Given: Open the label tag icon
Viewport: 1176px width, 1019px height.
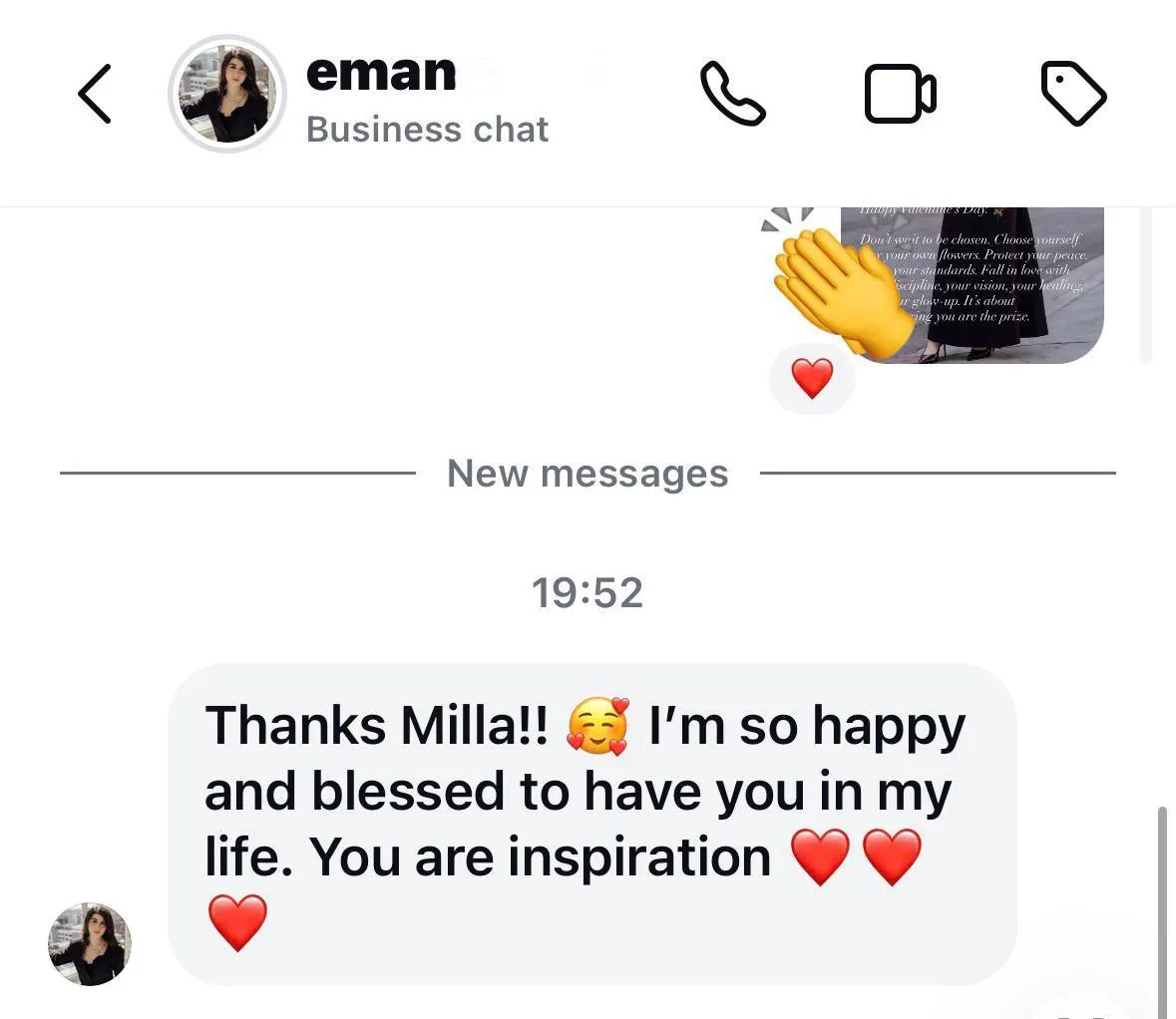Looking at the screenshot, I should click(x=1073, y=94).
